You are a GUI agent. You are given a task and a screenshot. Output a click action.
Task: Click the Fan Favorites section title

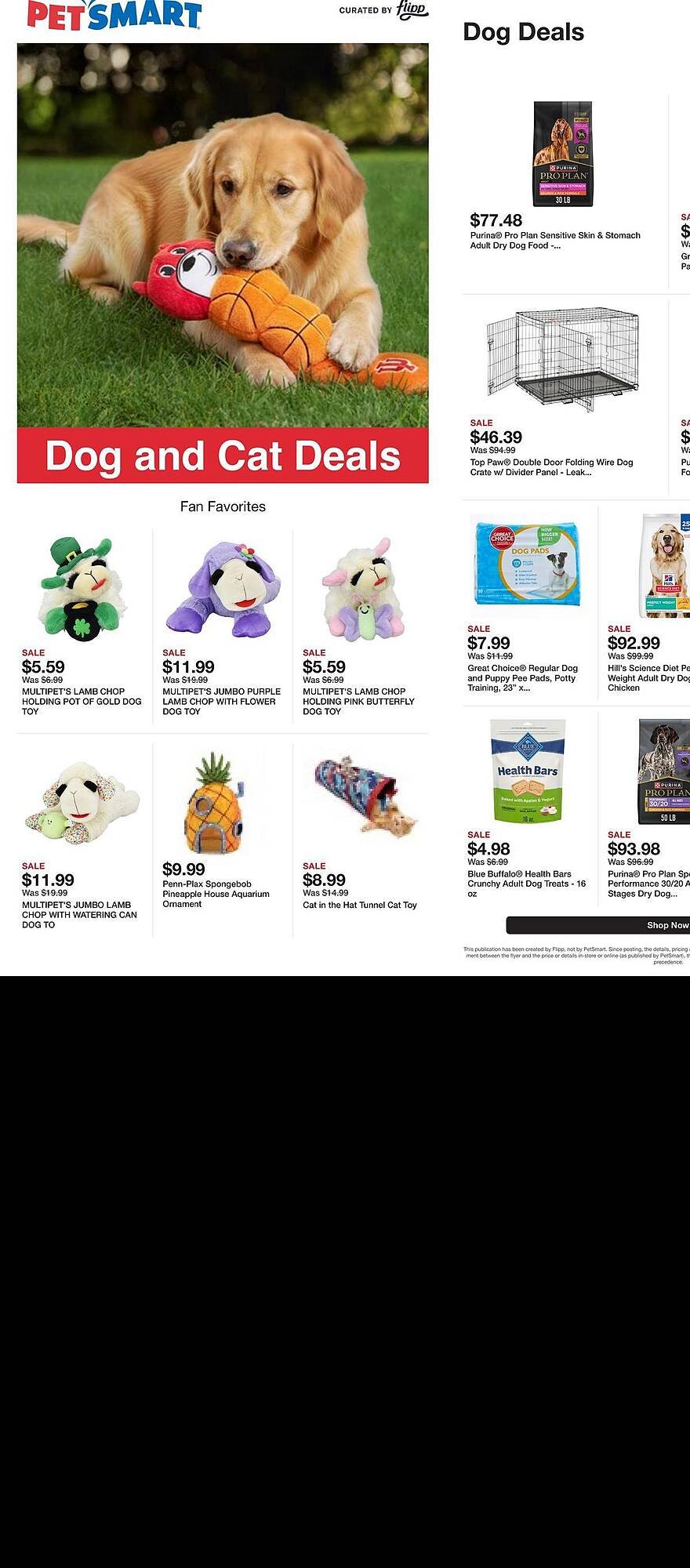pyautogui.click(x=223, y=506)
